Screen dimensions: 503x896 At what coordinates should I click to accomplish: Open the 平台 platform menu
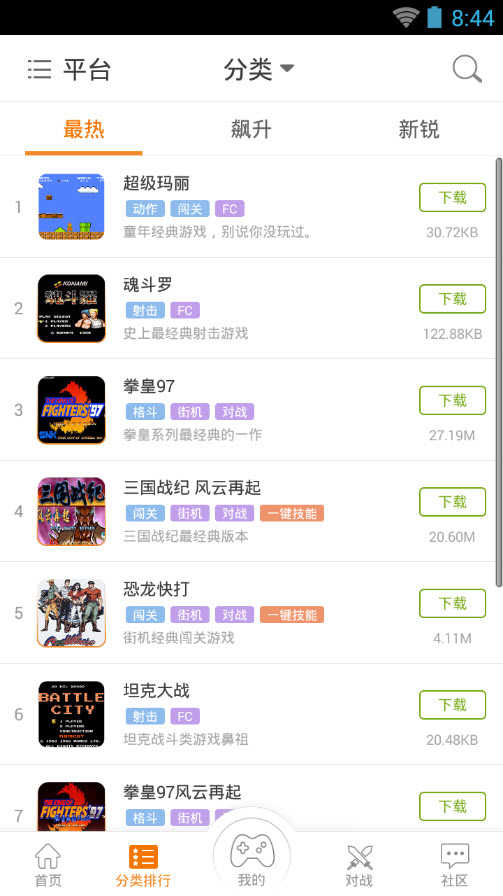[x=69, y=69]
